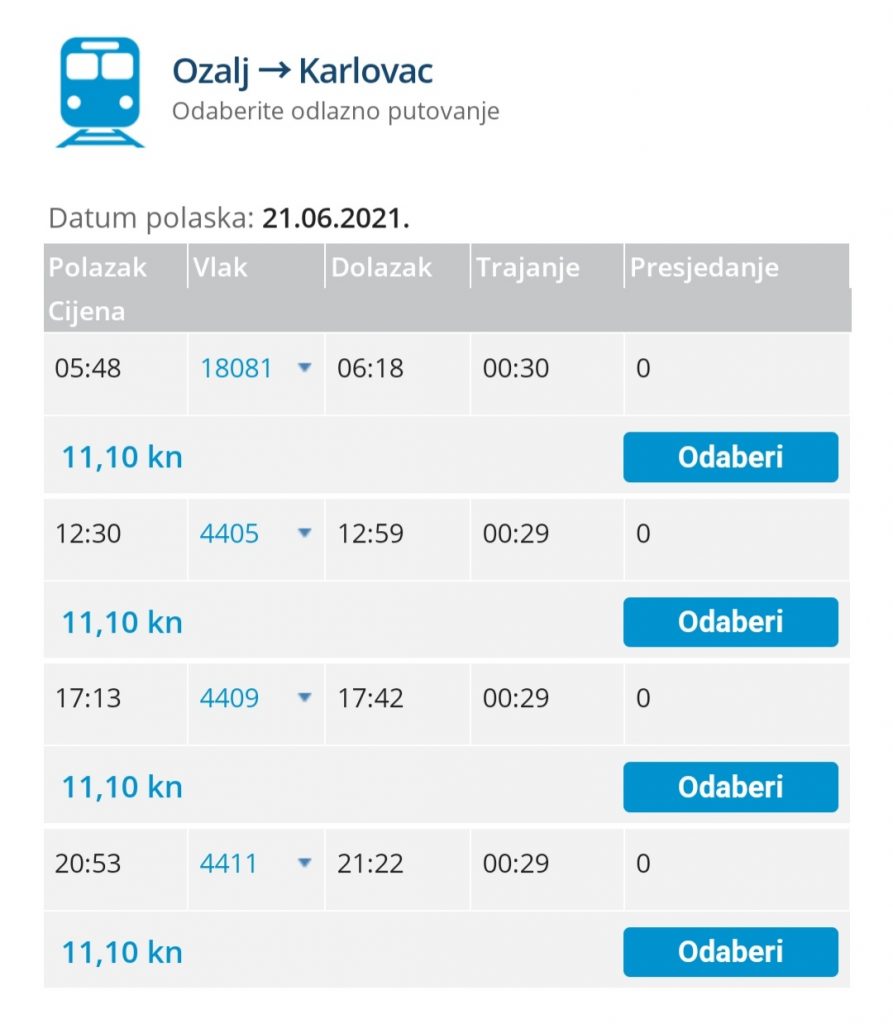This screenshot has height=1024, width=893.
Task: Open train number 18081 details
Action: point(237,368)
